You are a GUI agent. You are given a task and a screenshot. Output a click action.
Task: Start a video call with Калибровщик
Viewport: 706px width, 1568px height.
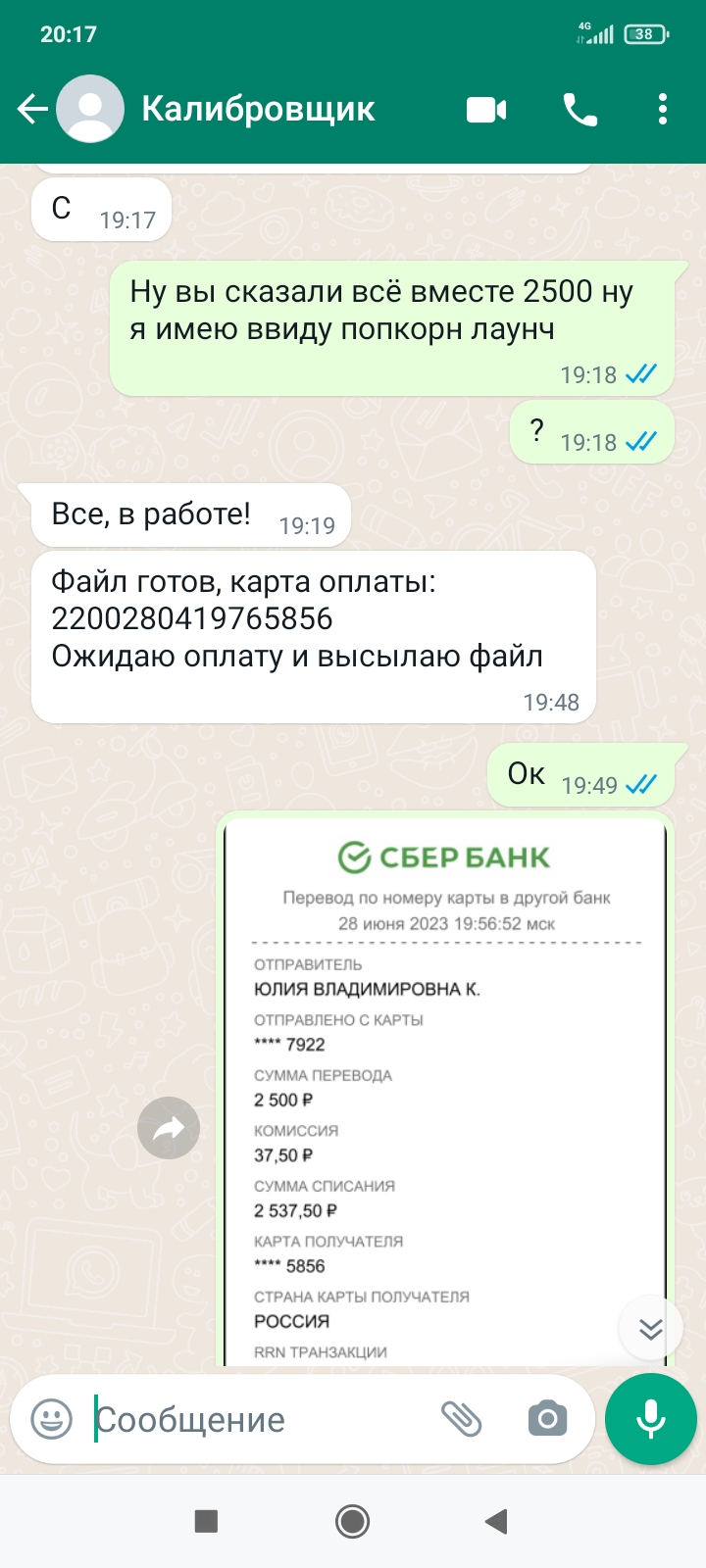[x=486, y=110]
